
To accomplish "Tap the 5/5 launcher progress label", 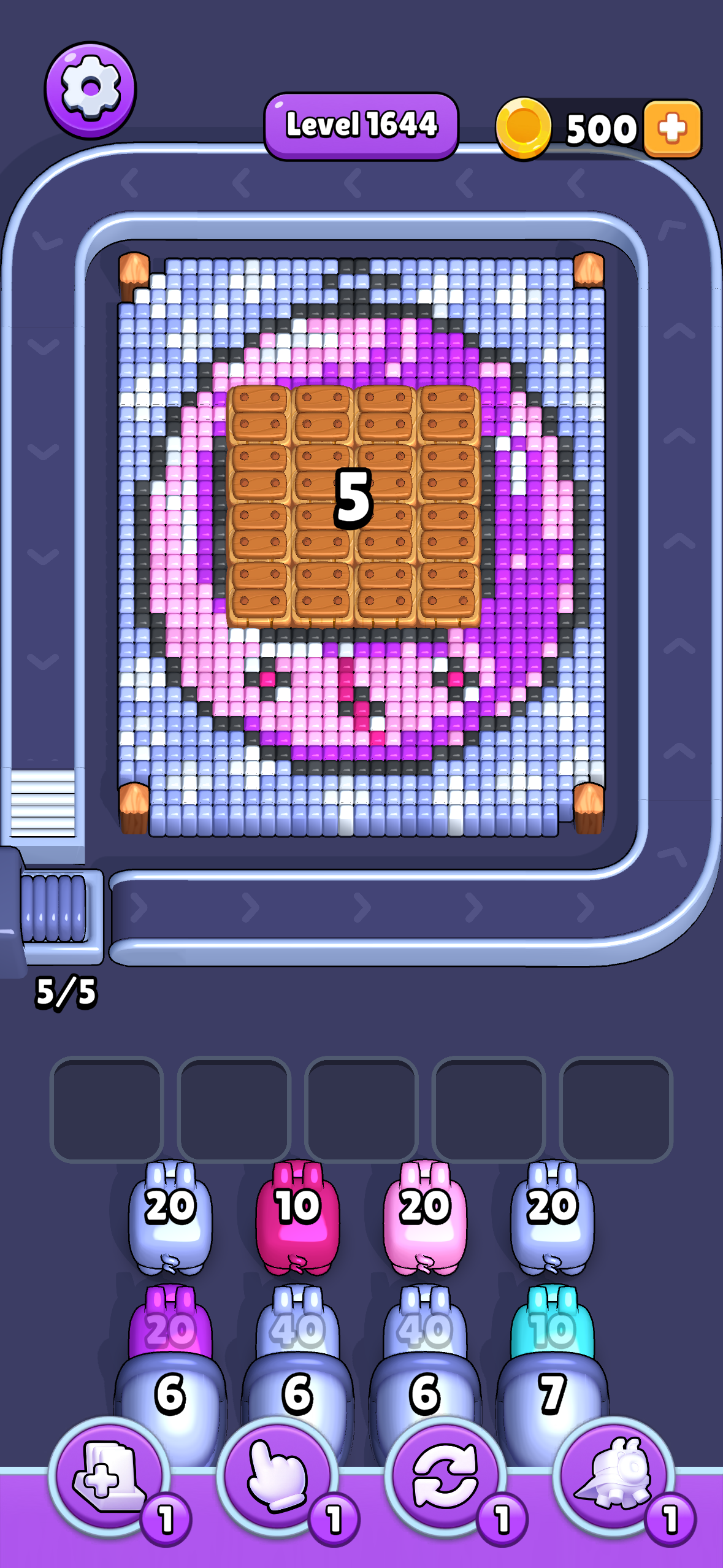I will click(66, 993).
